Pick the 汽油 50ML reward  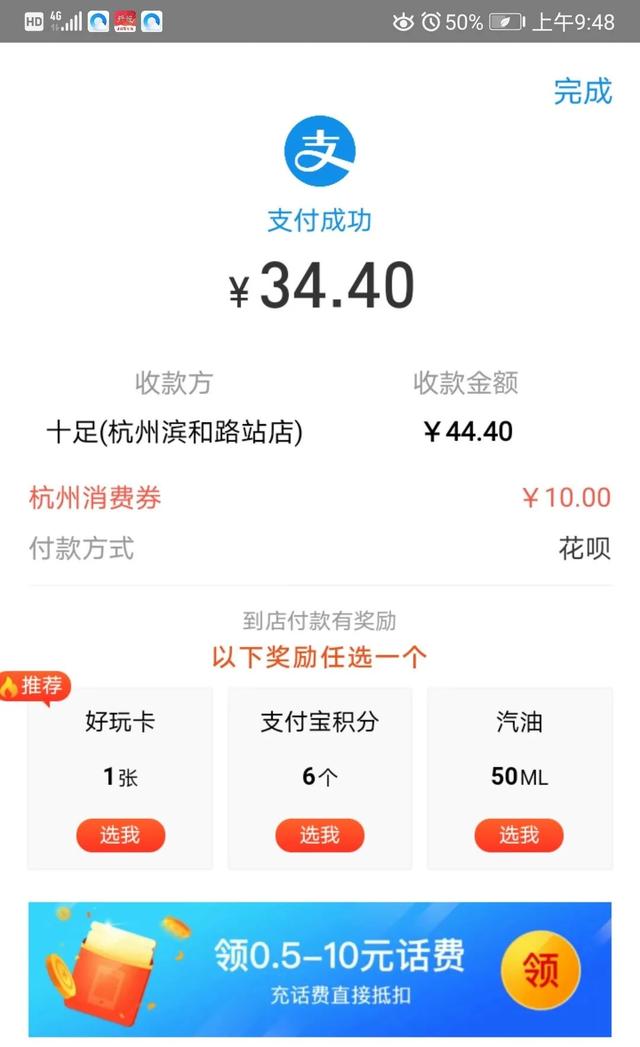click(x=519, y=835)
